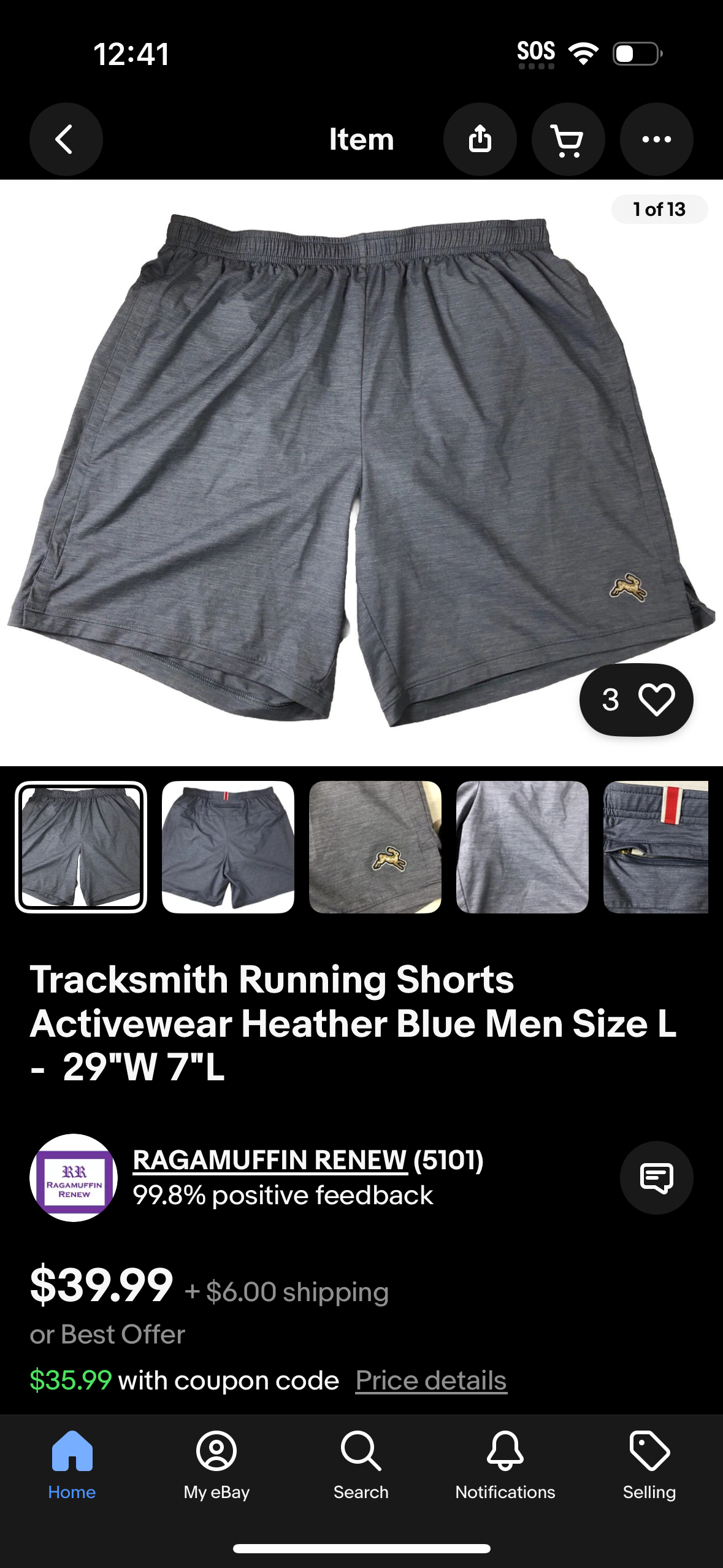Viewport: 723px width, 1568px height.
Task: Open Search from the bottom bar
Action: pos(361,1472)
